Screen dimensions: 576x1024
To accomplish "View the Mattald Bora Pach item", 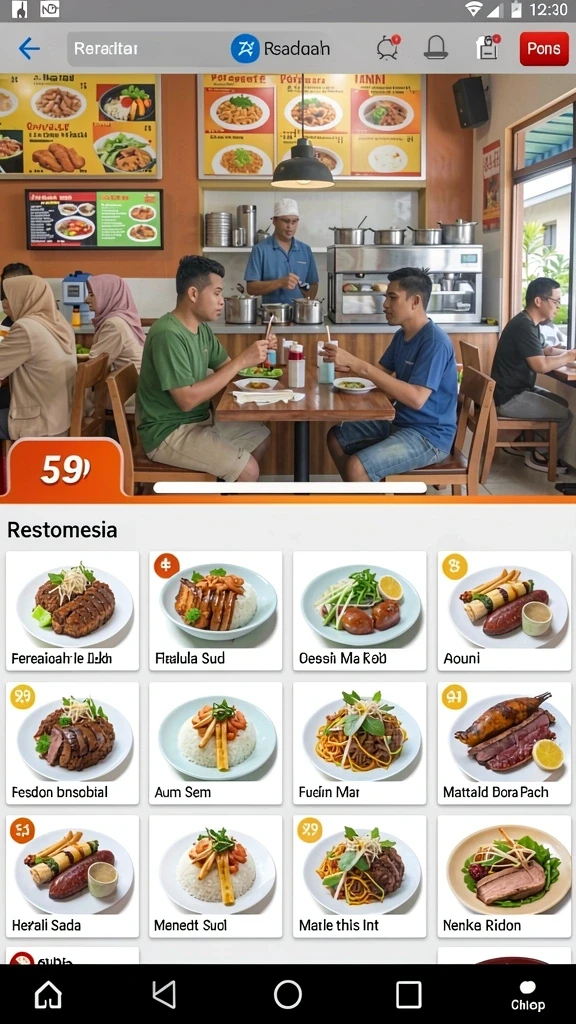I will point(504,743).
